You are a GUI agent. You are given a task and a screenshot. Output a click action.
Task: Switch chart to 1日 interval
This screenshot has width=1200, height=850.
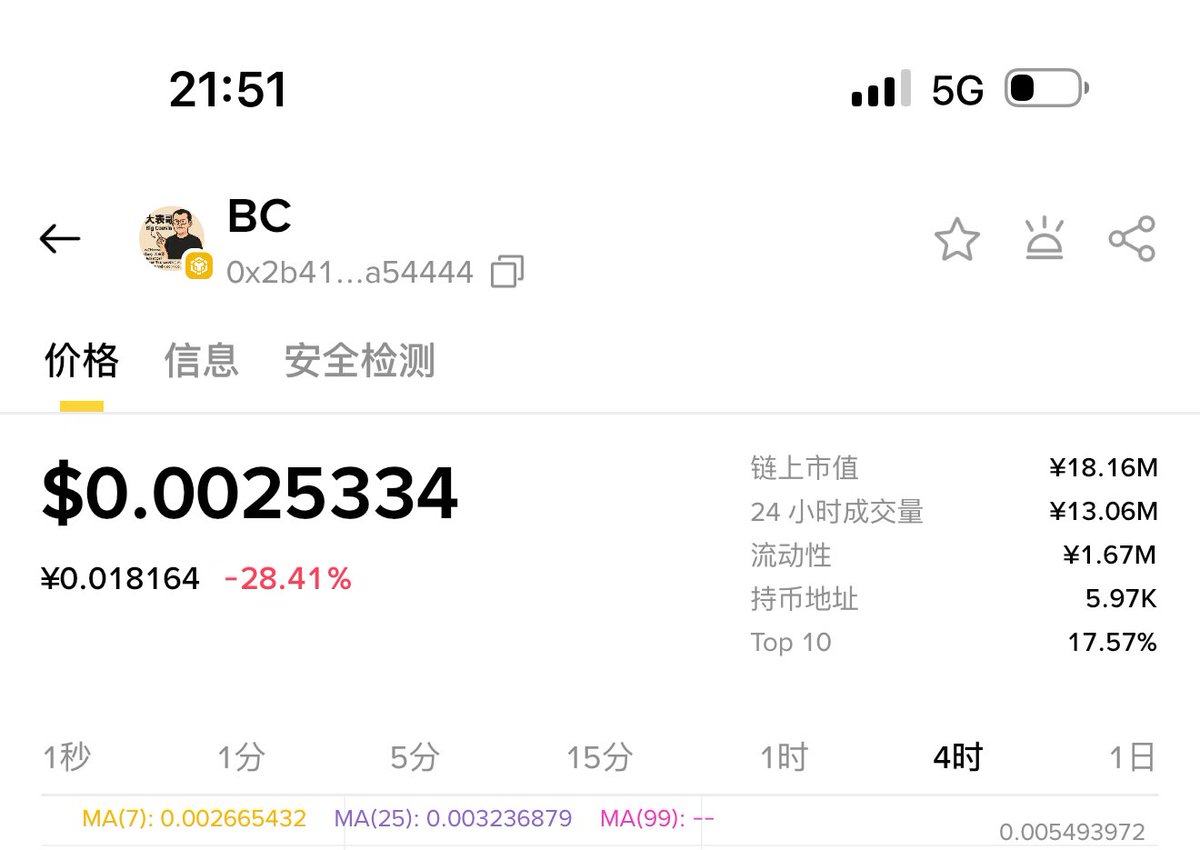(x=1131, y=757)
